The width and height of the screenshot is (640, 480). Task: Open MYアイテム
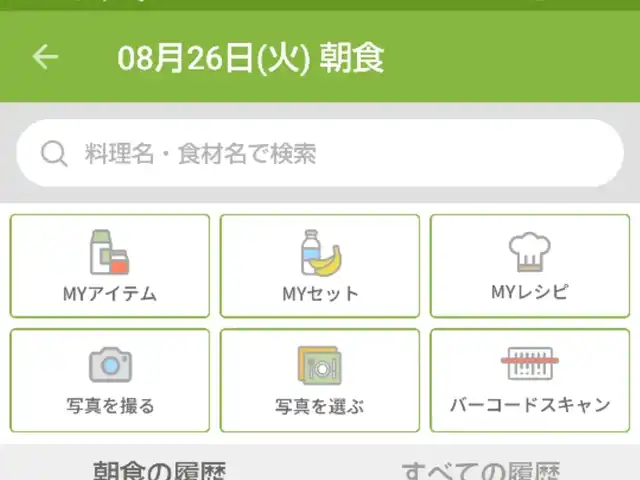click(110, 266)
